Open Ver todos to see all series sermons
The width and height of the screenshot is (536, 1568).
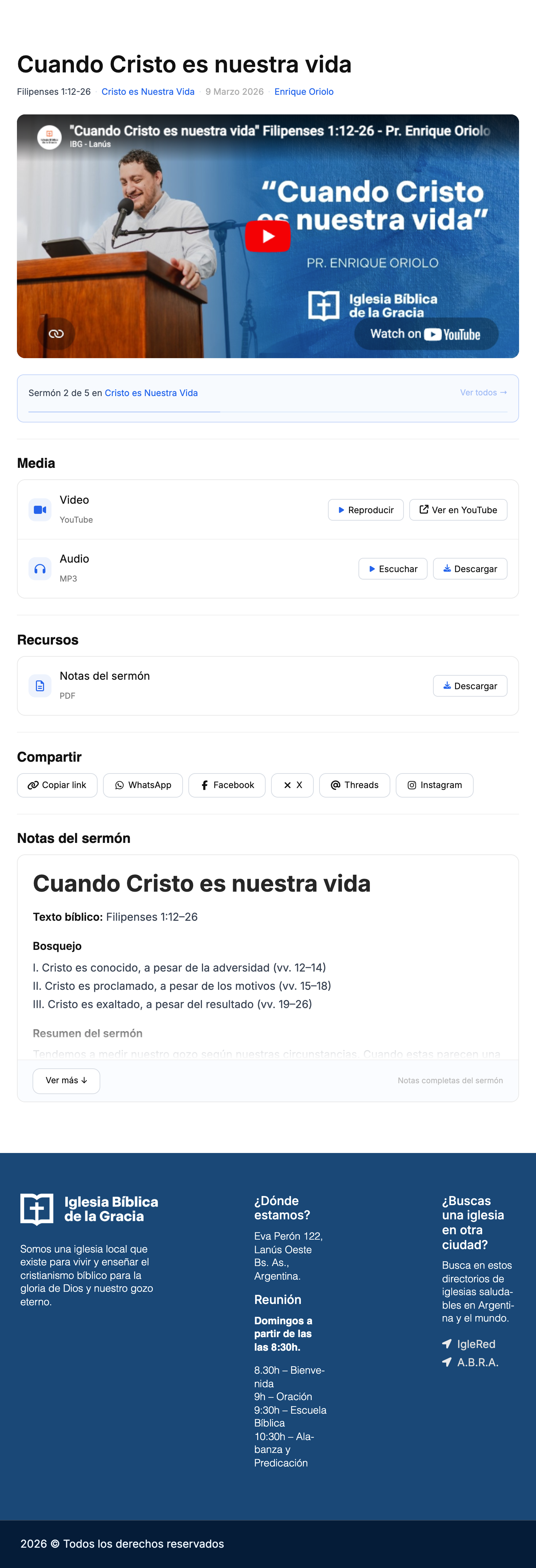[483, 393]
